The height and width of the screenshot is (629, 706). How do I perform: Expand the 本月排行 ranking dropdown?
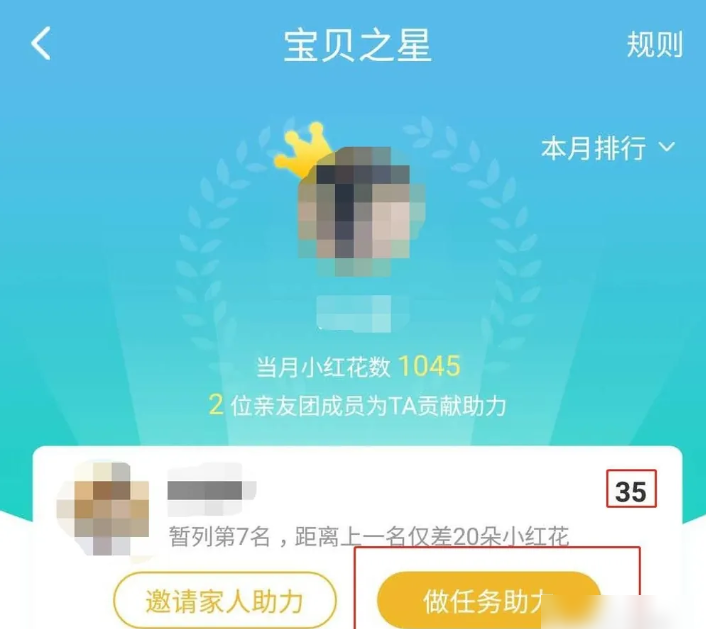608,149
